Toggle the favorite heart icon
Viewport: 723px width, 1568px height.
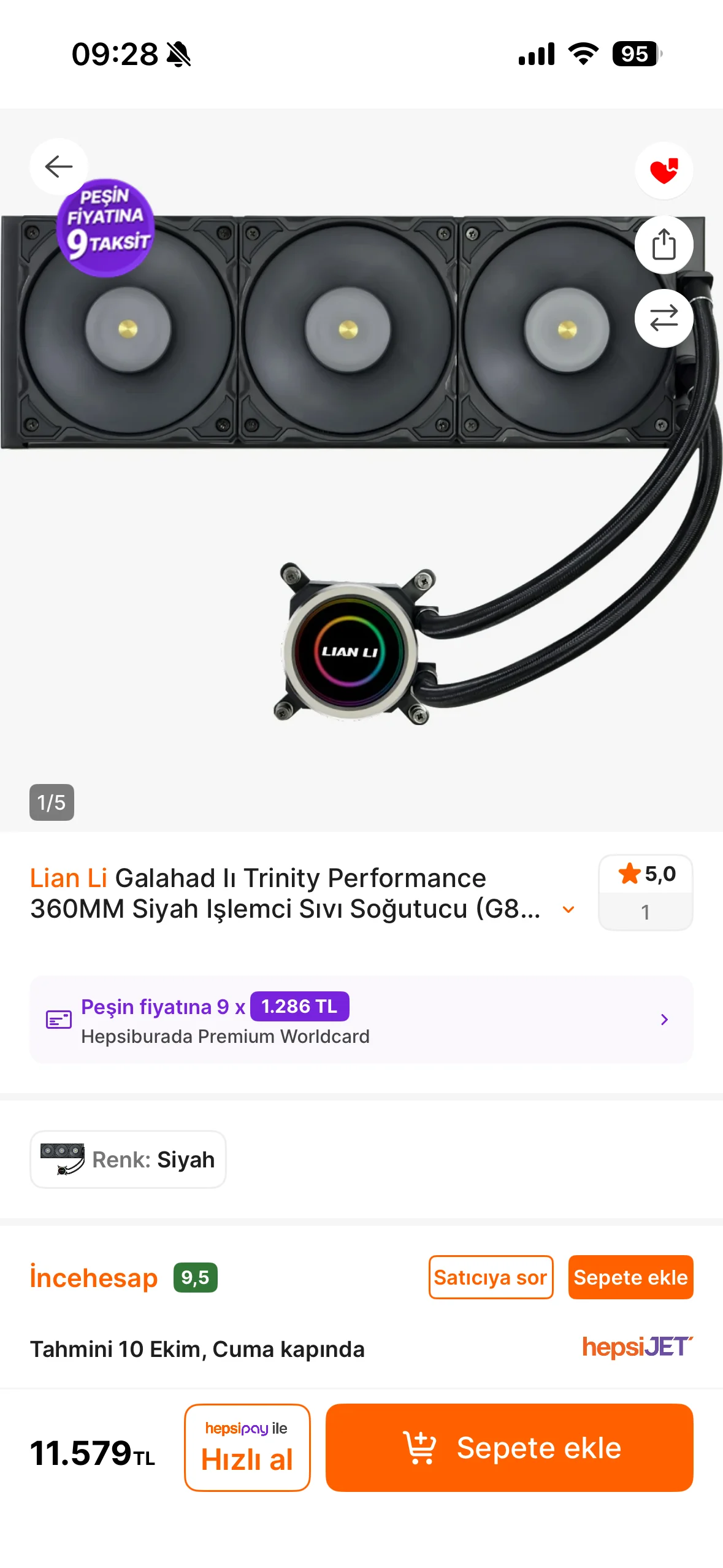coord(664,171)
